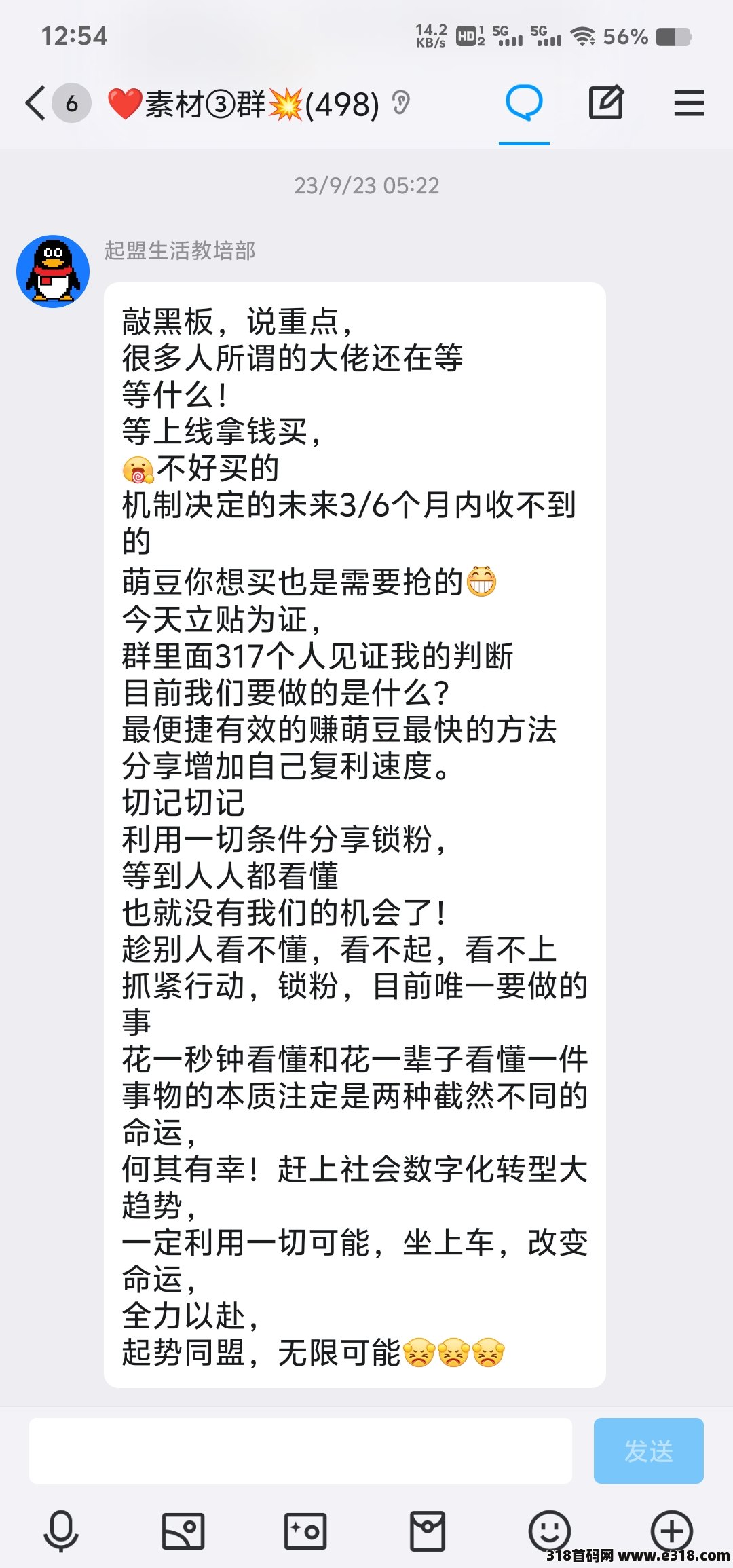Go back to the chat list
Image resolution: width=733 pixels, height=1568 pixels.
35,103
